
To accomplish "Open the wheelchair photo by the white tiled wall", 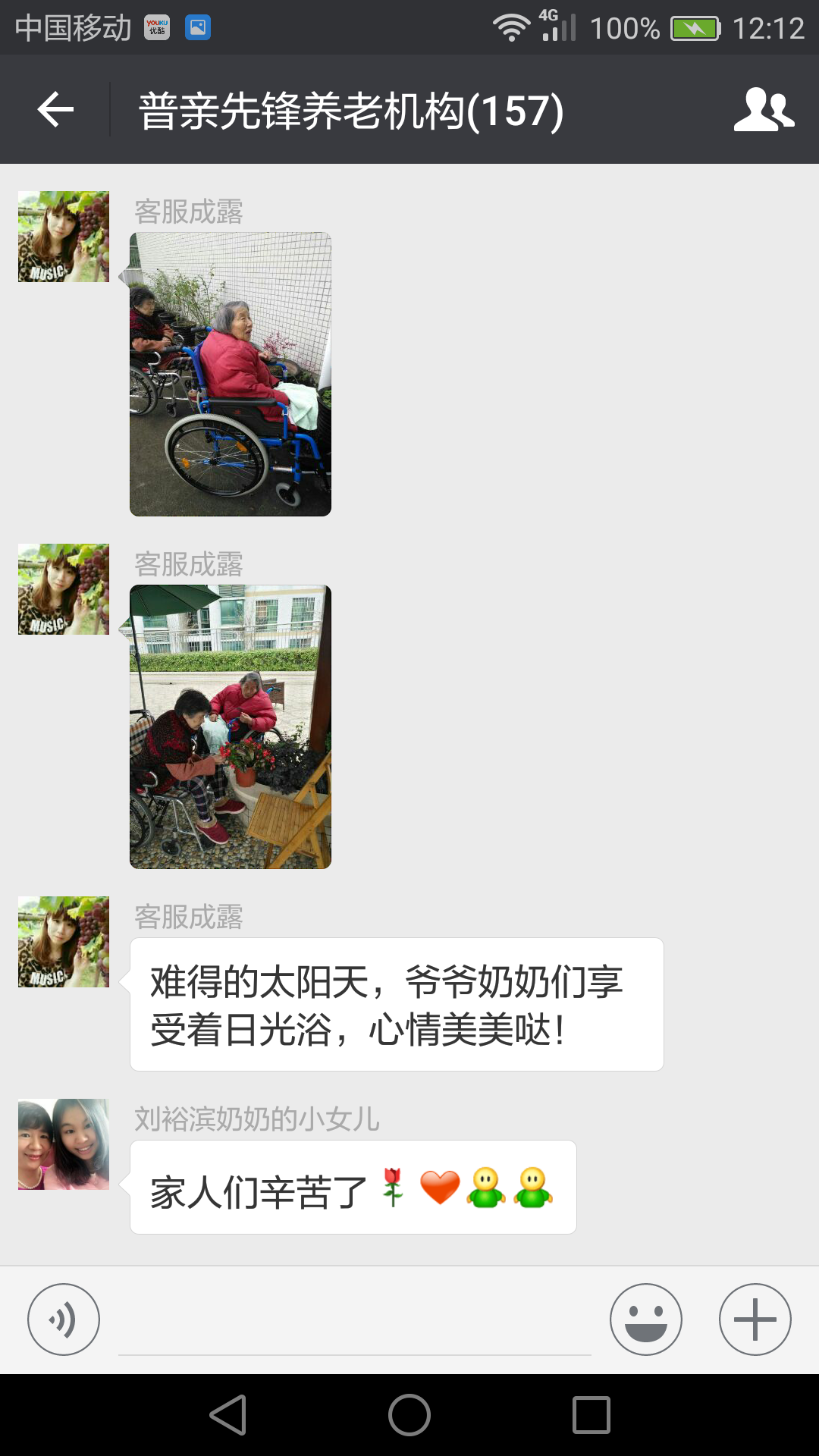I will [x=231, y=375].
